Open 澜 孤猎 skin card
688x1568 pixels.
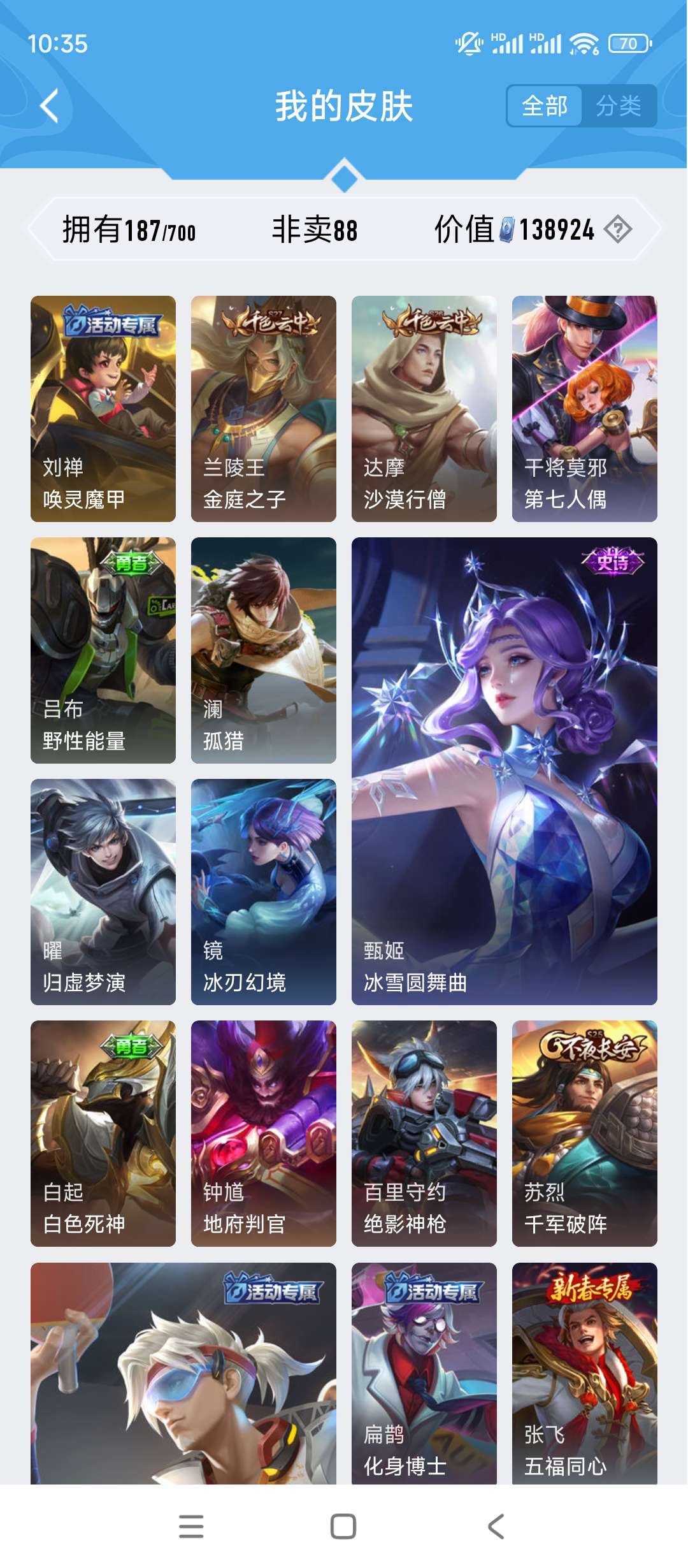tap(264, 650)
